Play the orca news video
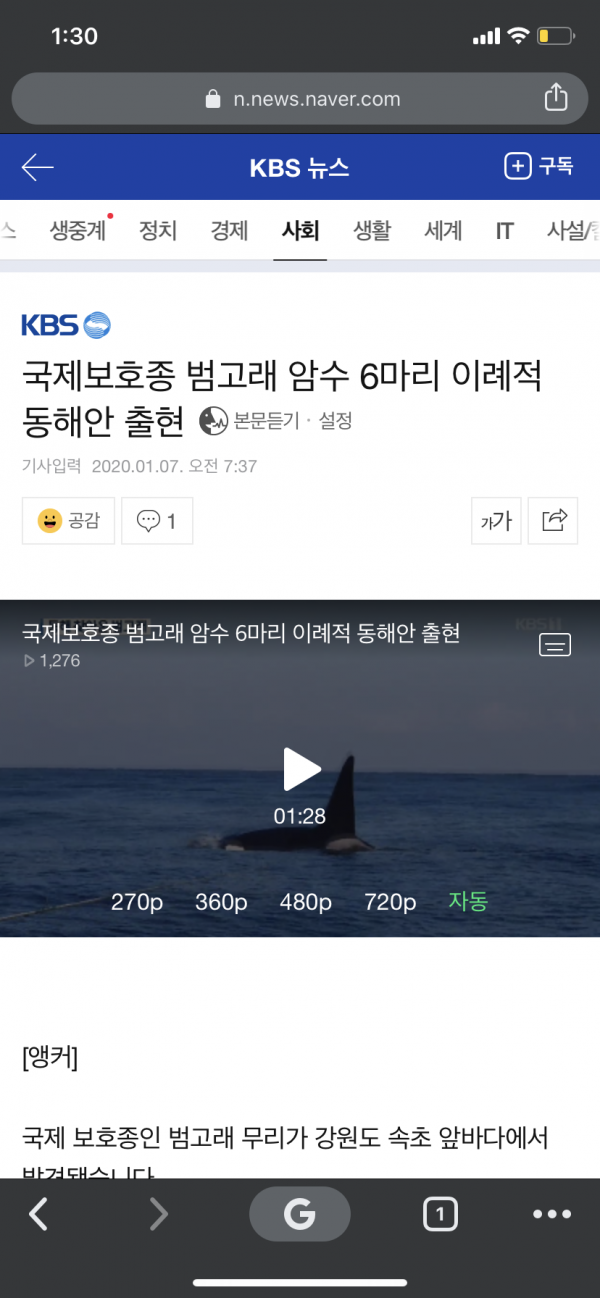 click(x=300, y=770)
